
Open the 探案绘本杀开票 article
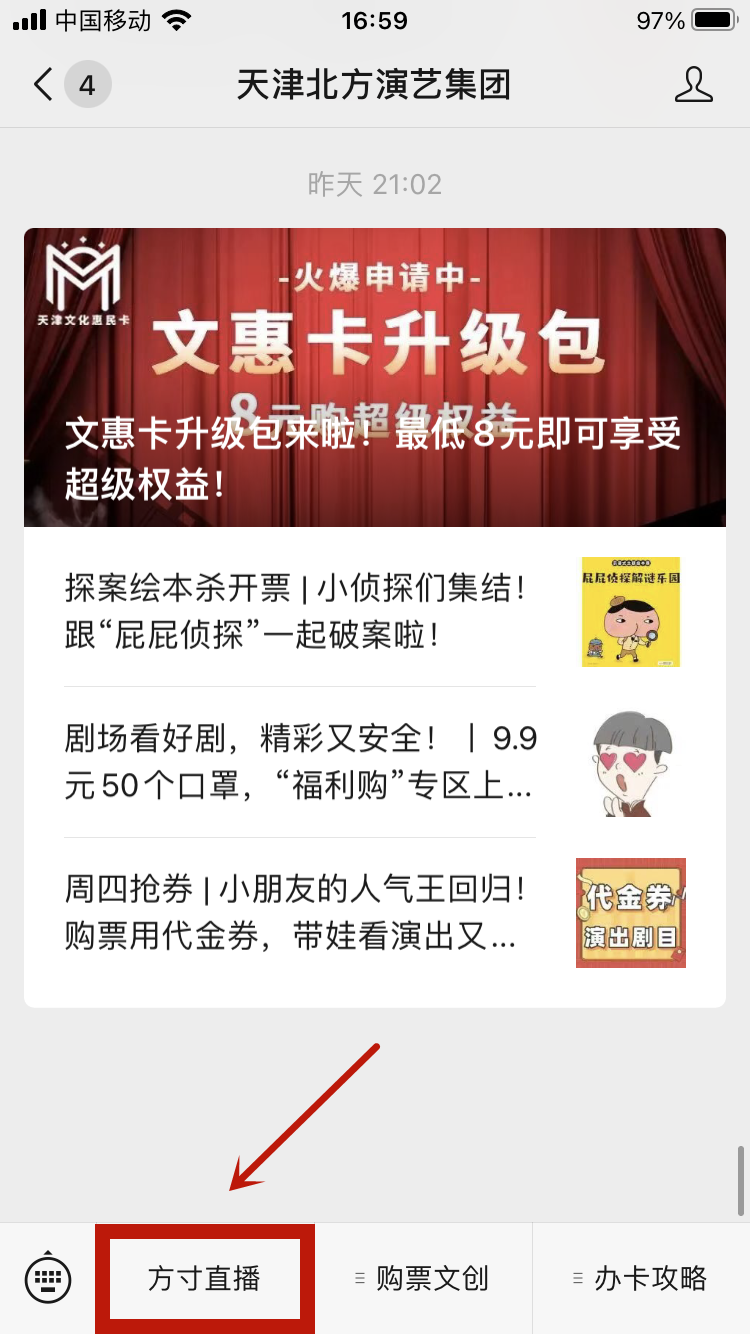tap(300, 611)
